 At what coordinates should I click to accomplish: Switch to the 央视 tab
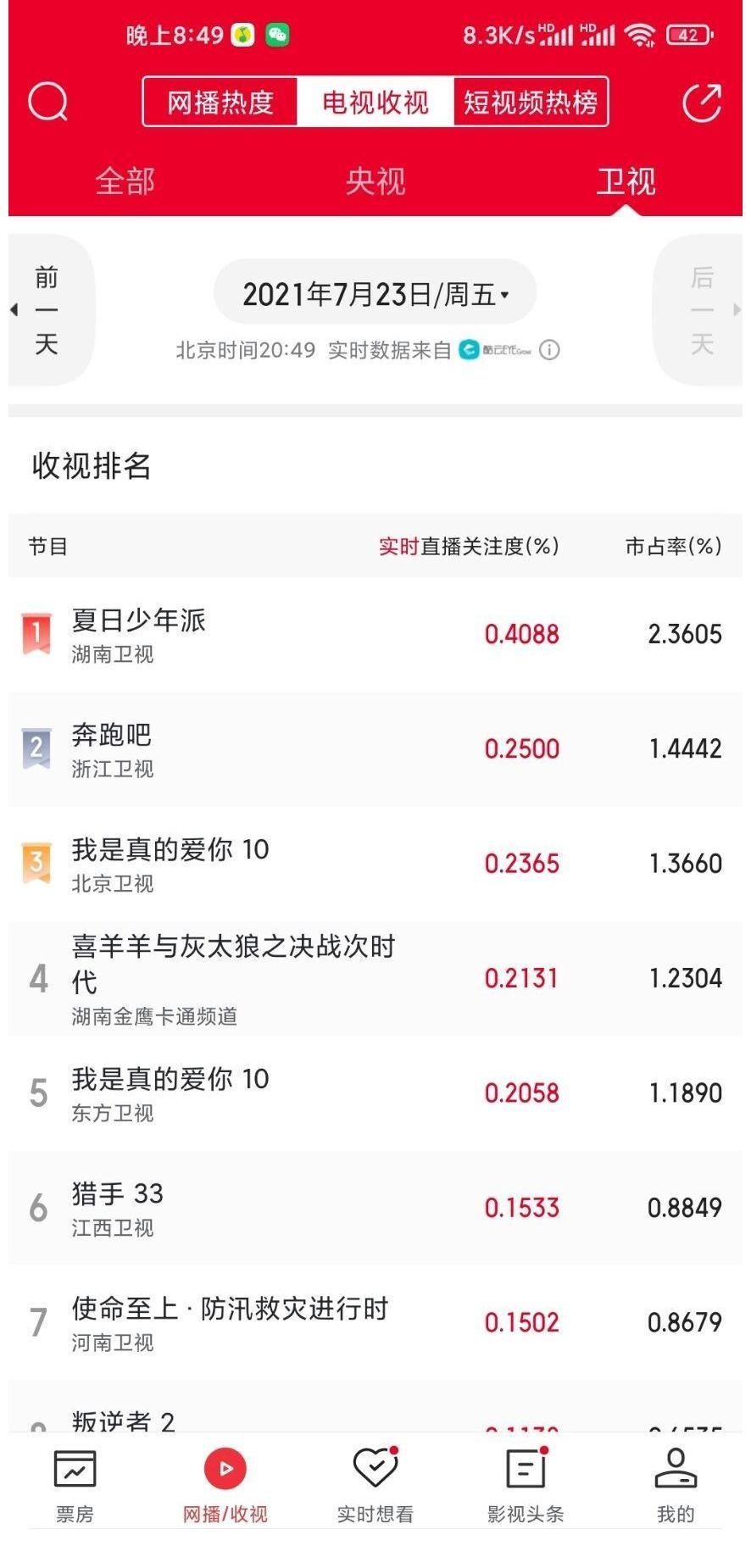373,181
